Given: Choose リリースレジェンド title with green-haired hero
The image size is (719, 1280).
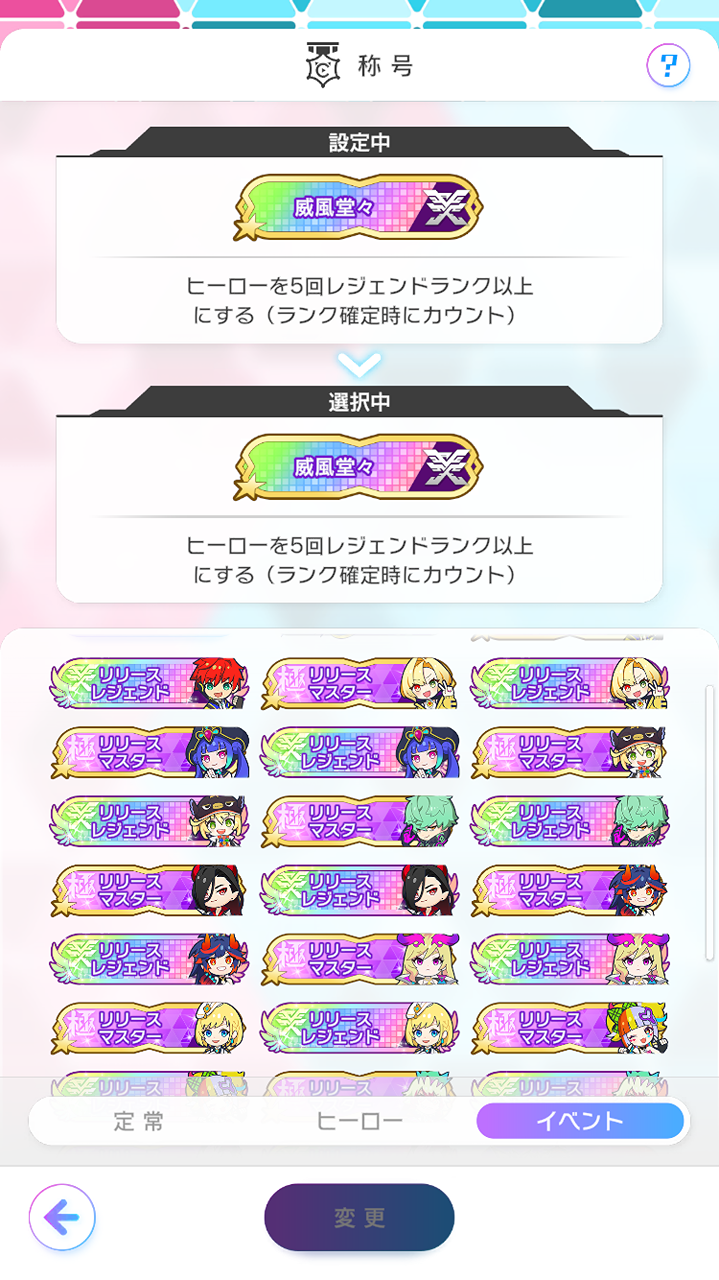Looking at the screenshot, I should 570,822.
